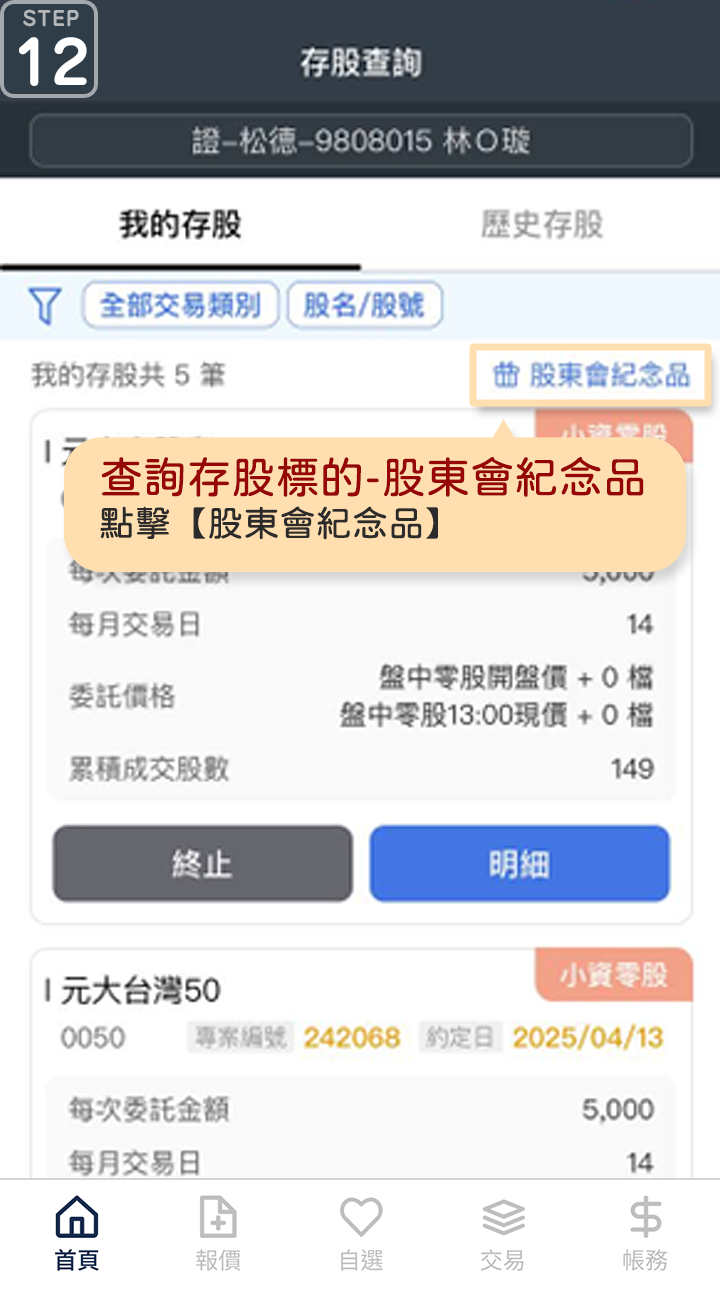Select 我的存股 tab
This screenshot has height=1300, width=720.
pos(180,224)
